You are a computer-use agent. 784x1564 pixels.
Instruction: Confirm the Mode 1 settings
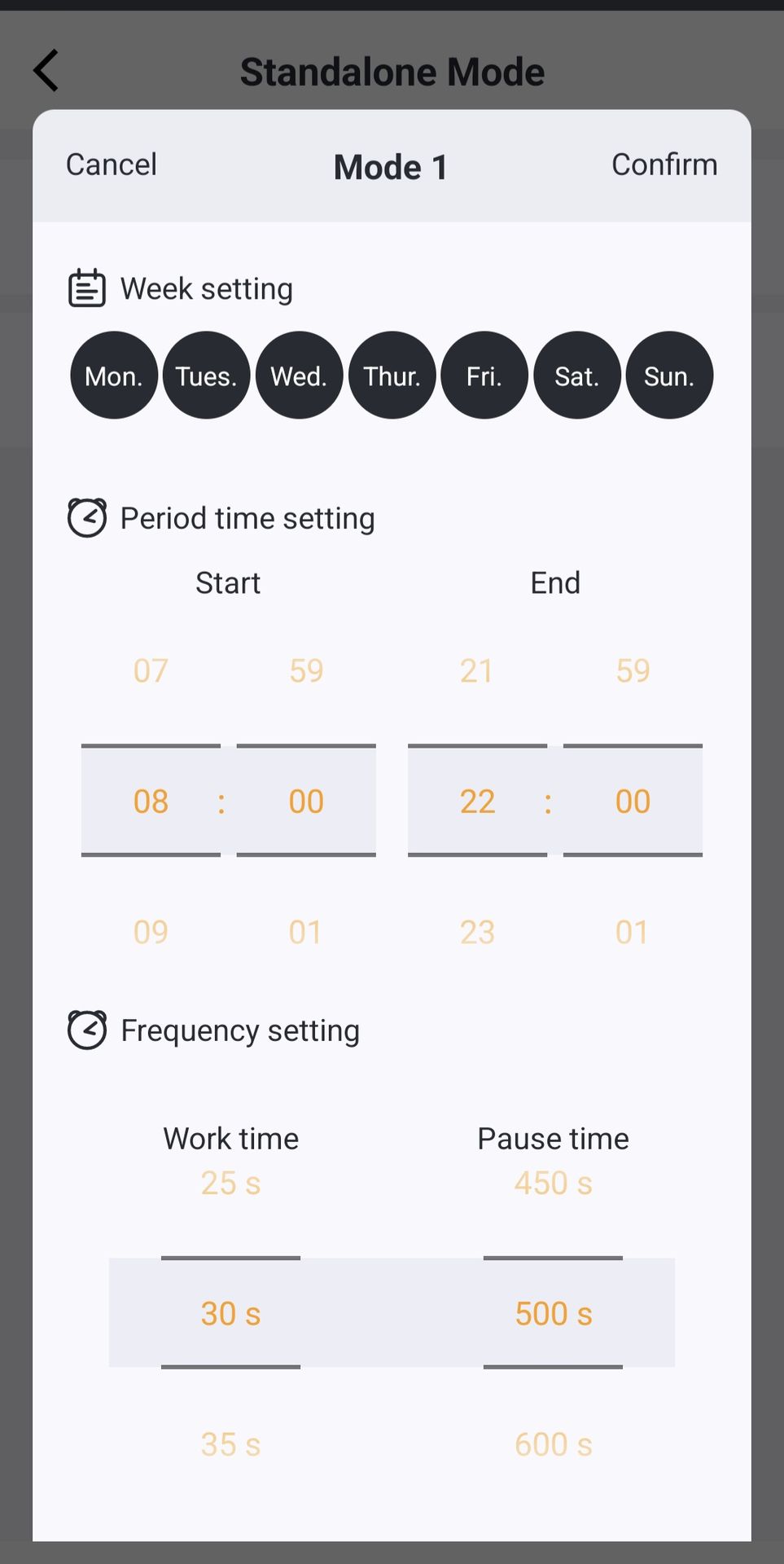pyautogui.click(x=664, y=165)
